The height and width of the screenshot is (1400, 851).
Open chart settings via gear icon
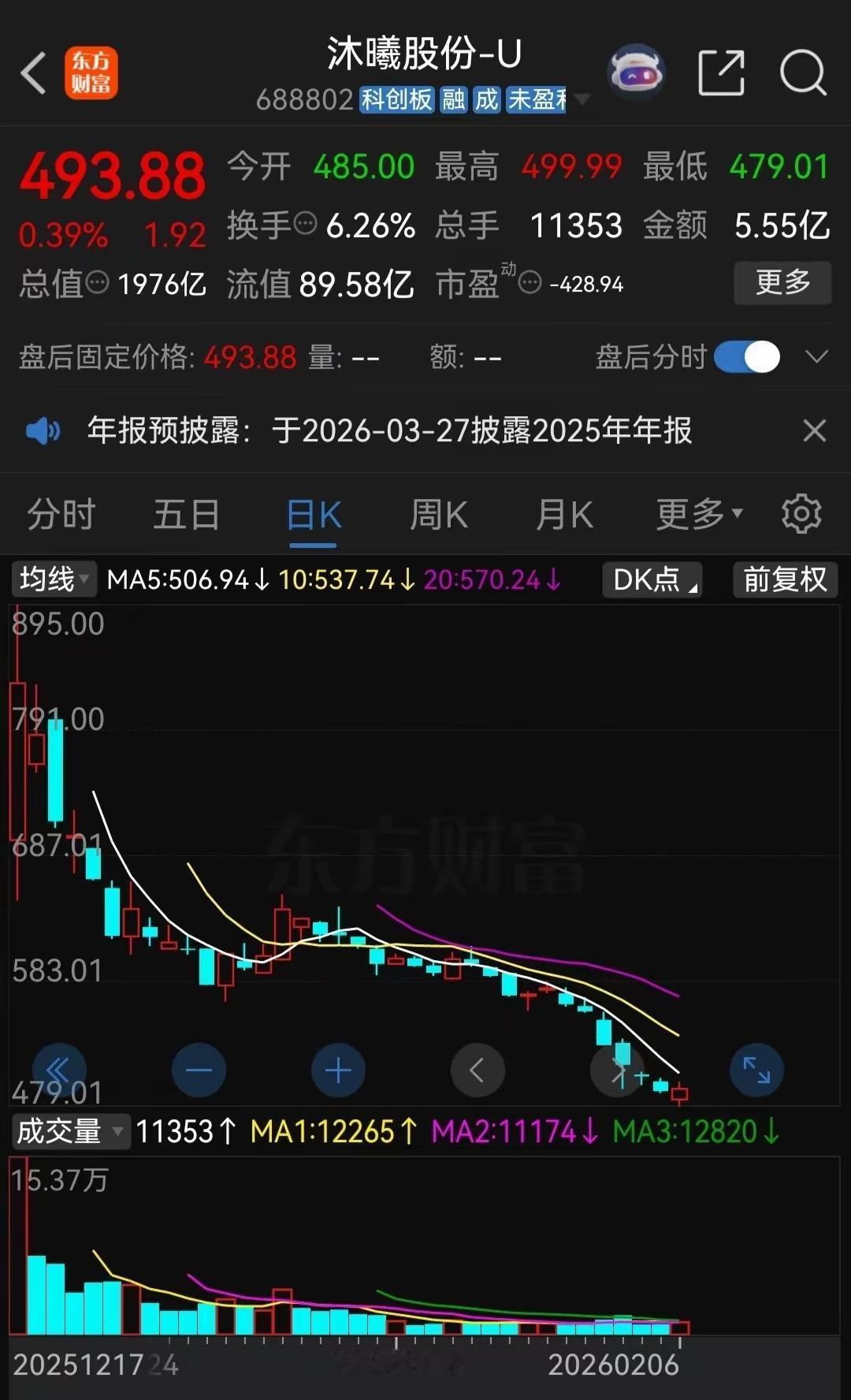tap(801, 513)
